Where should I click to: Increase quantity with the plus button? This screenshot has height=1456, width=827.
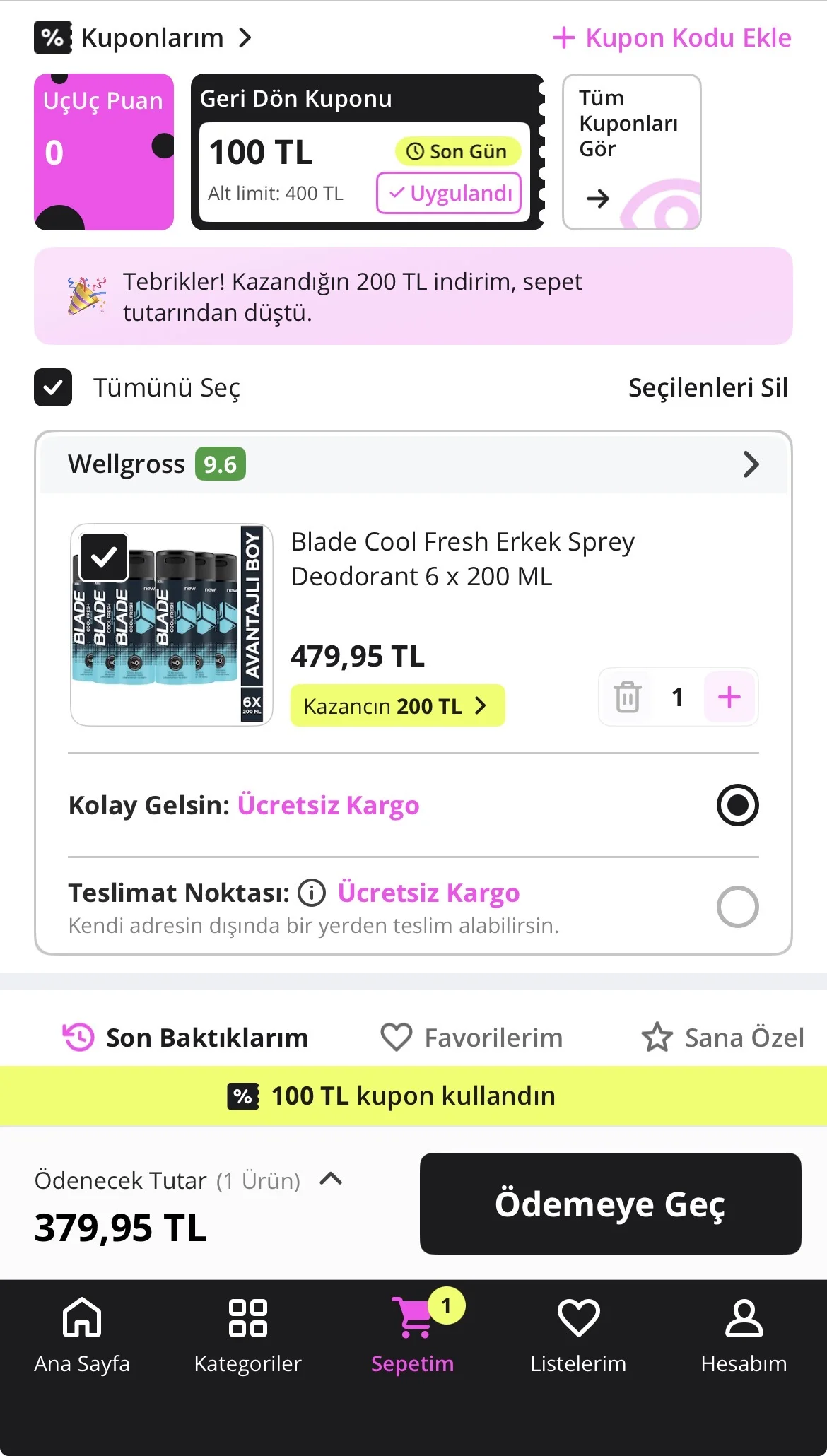coord(729,697)
